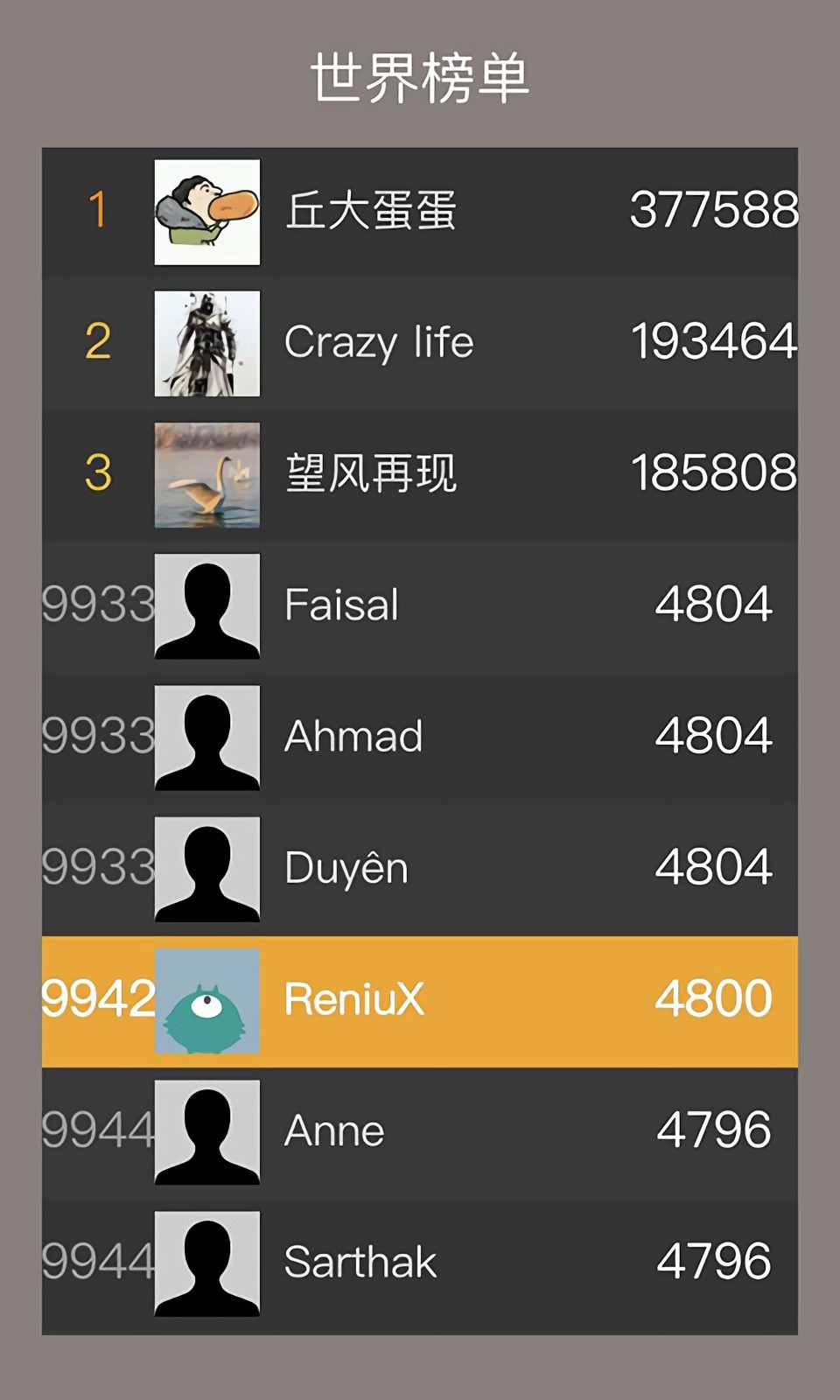Screen dimensions: 840x1400
Task: Open Ahmad's leaderboard entry
Action: pos(420,737)
